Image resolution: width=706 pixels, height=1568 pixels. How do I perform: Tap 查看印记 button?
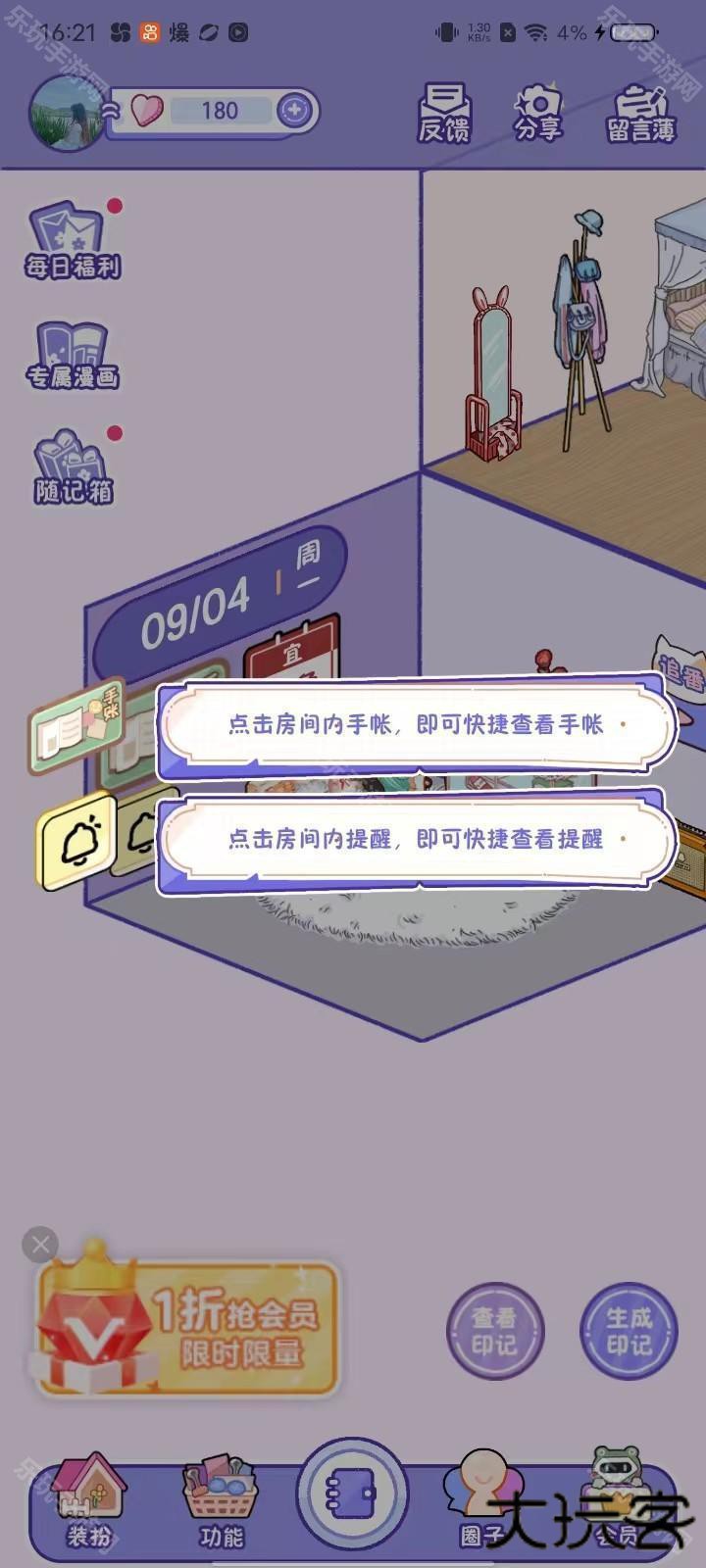pos(493,1331)
